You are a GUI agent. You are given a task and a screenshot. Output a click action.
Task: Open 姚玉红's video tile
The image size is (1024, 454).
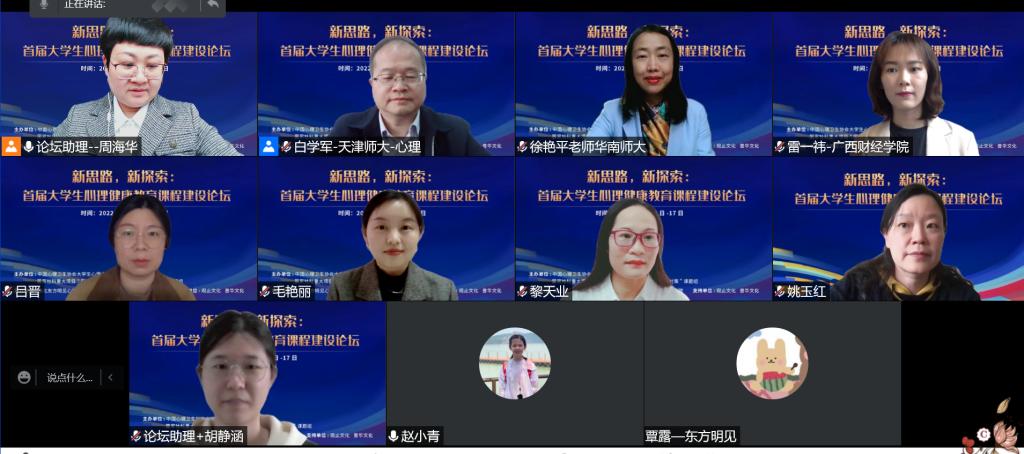click(898, 230)
